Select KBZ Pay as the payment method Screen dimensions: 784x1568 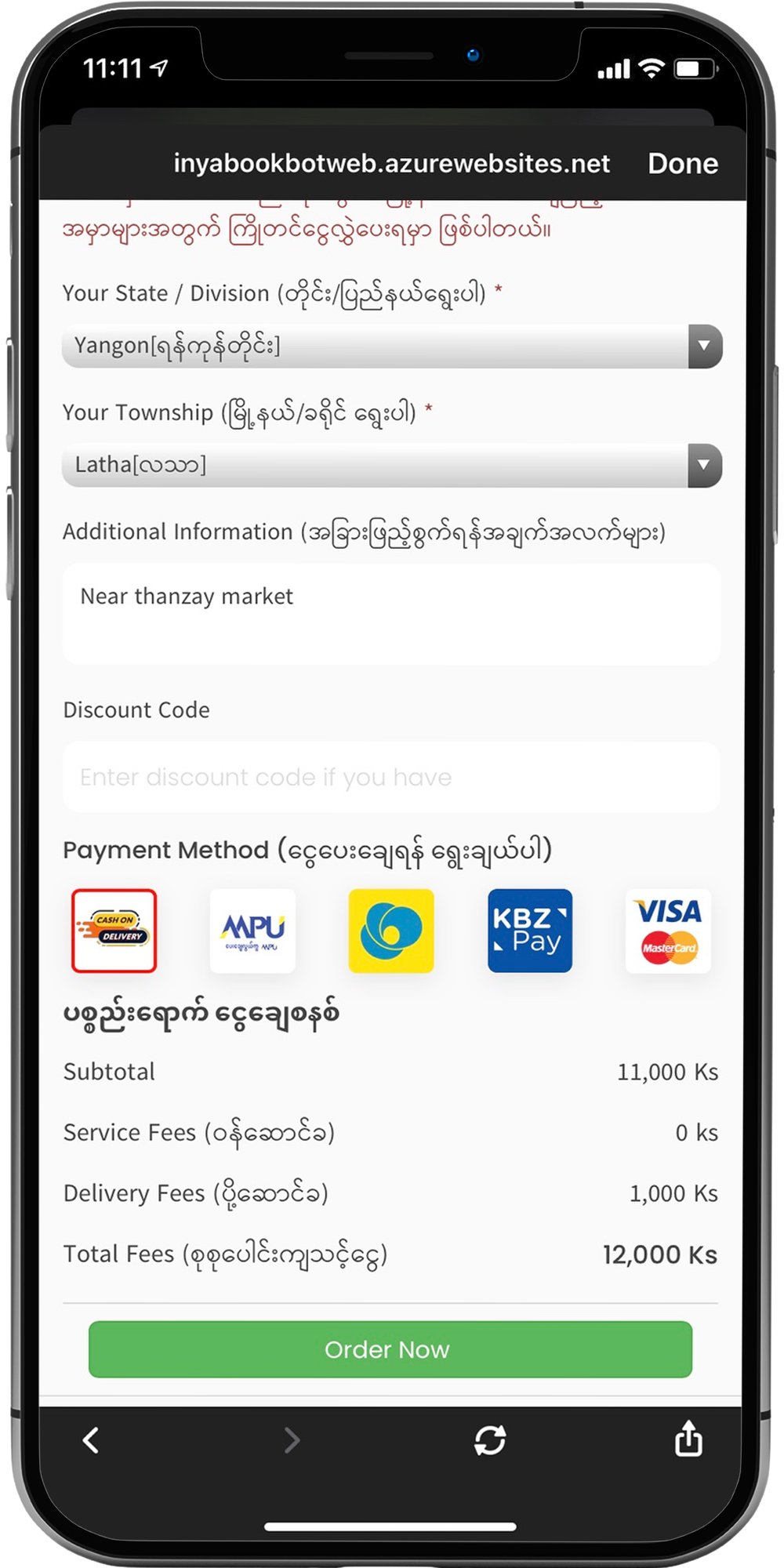point(530,931)
